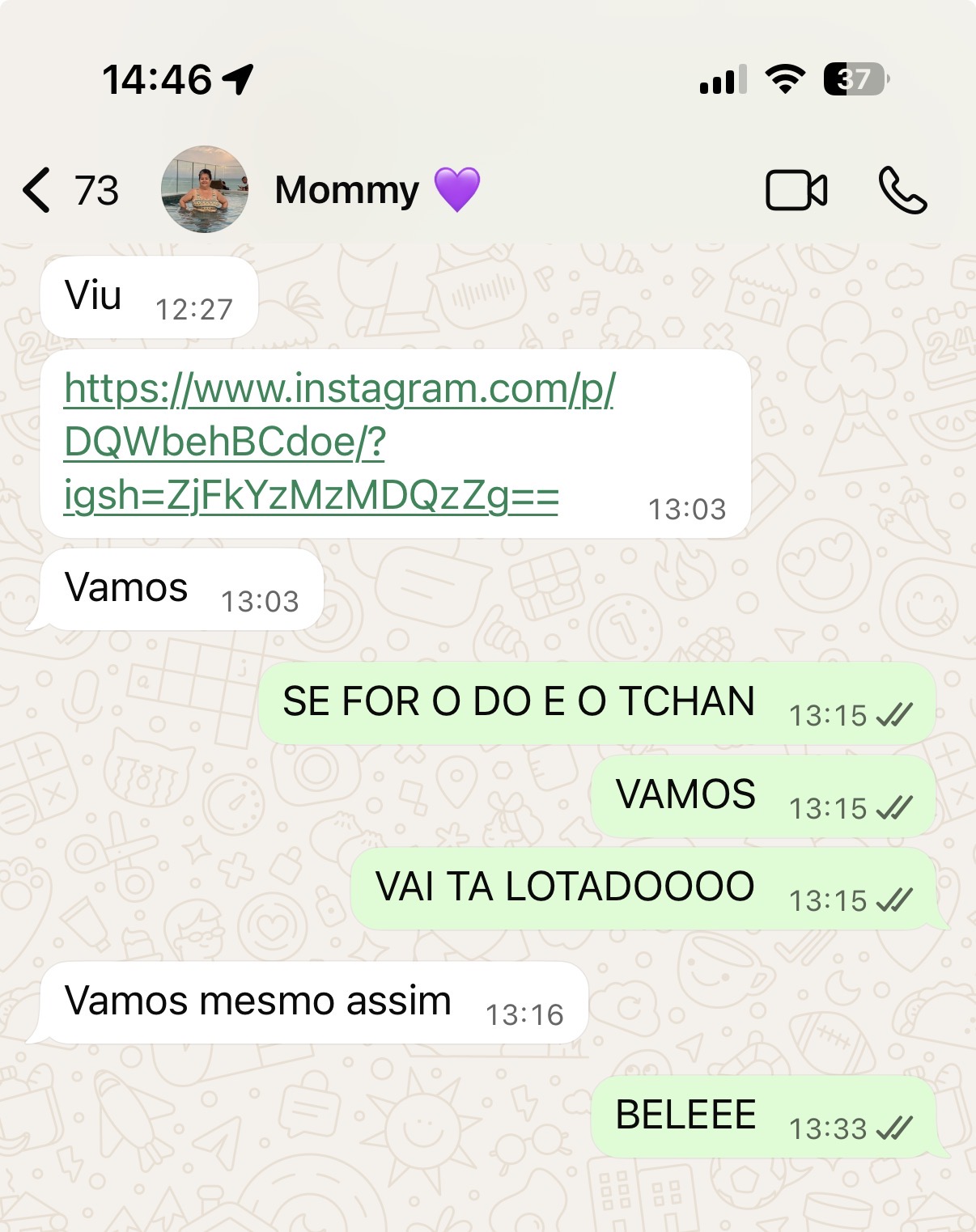Open Mommy contact info
Viewport: 976px width, 1232px height.
(x=348, y=191)
